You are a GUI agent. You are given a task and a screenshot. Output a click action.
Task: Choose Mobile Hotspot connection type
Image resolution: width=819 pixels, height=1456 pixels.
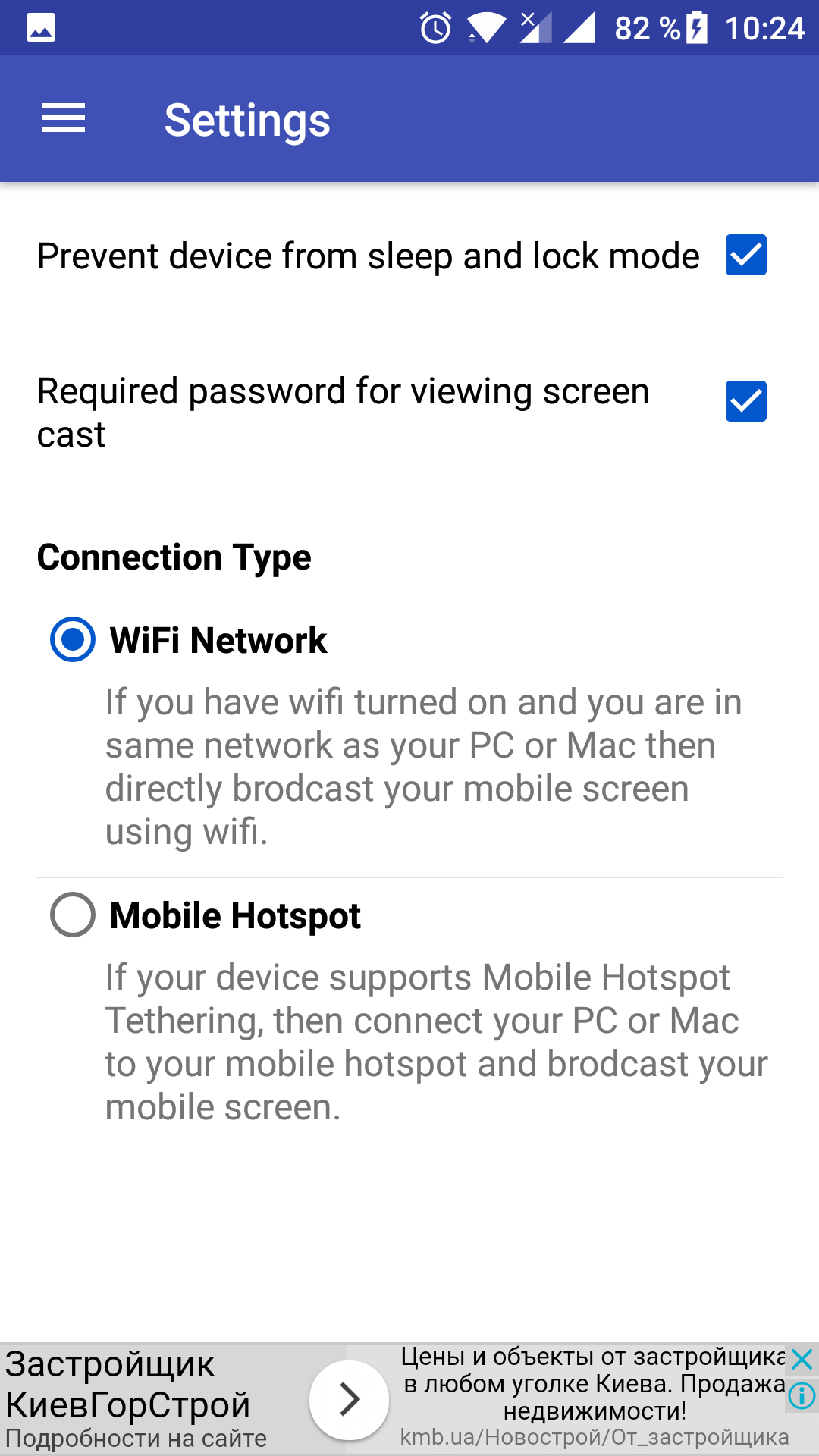73,915
